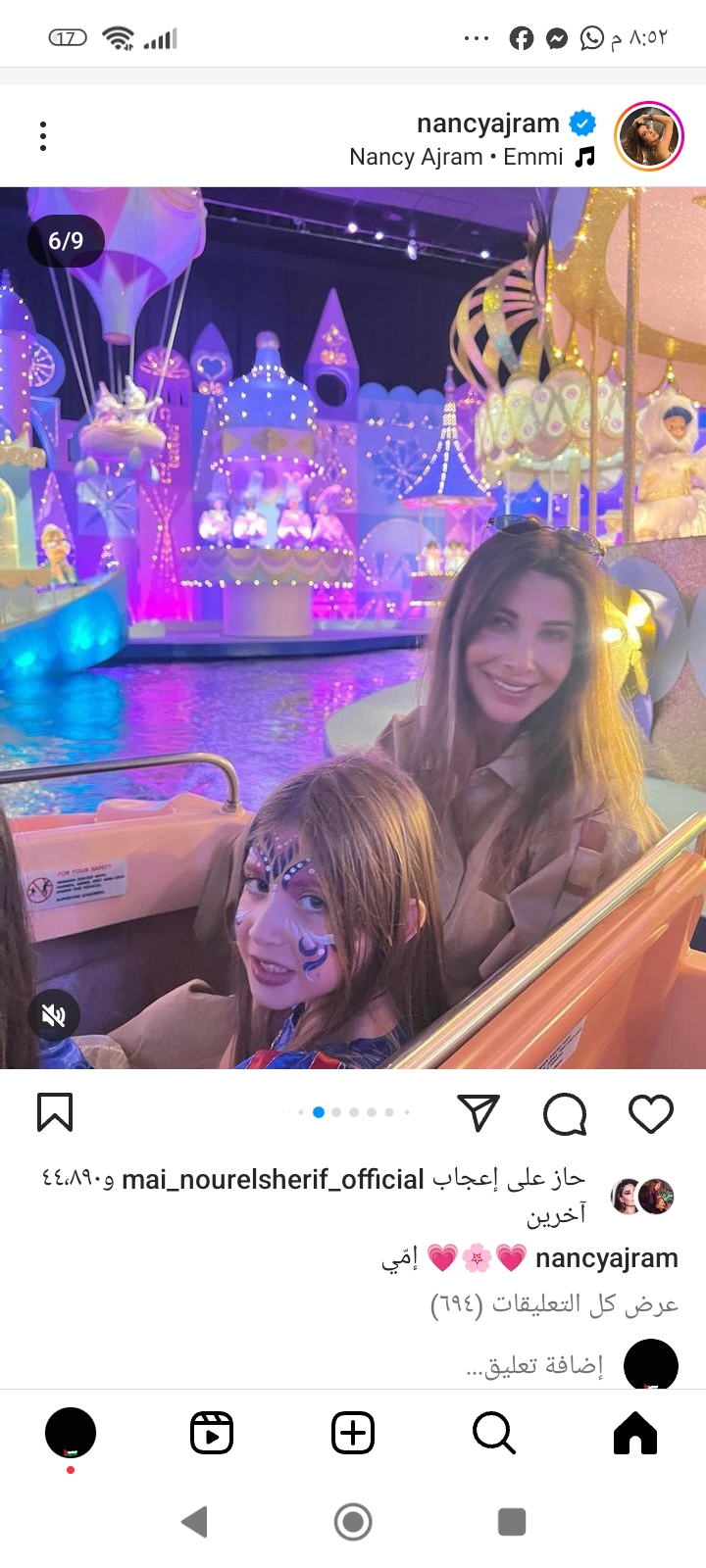Create a new post with the plus tab

point(353,1434)
